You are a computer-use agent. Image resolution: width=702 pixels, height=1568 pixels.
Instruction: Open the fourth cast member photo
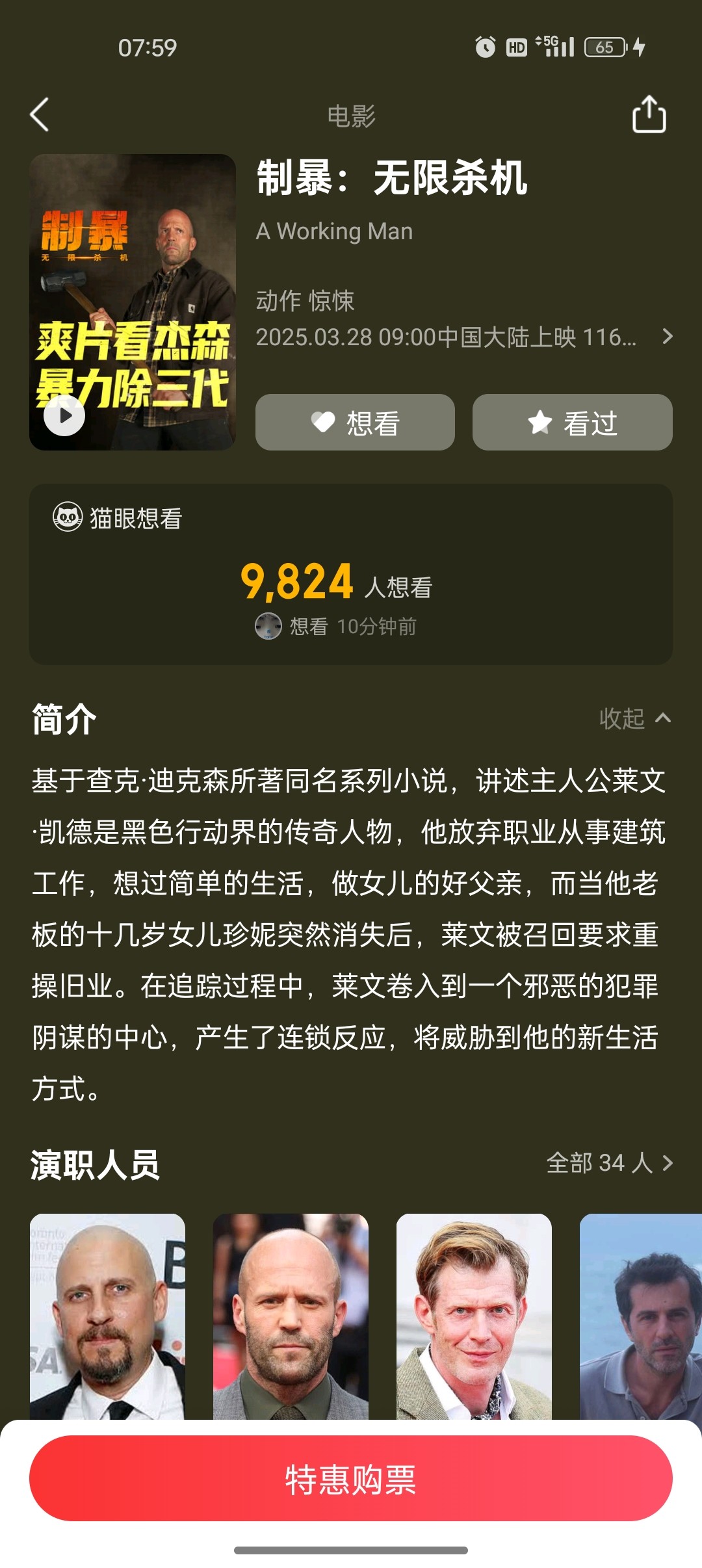[x=641, y=1316]
